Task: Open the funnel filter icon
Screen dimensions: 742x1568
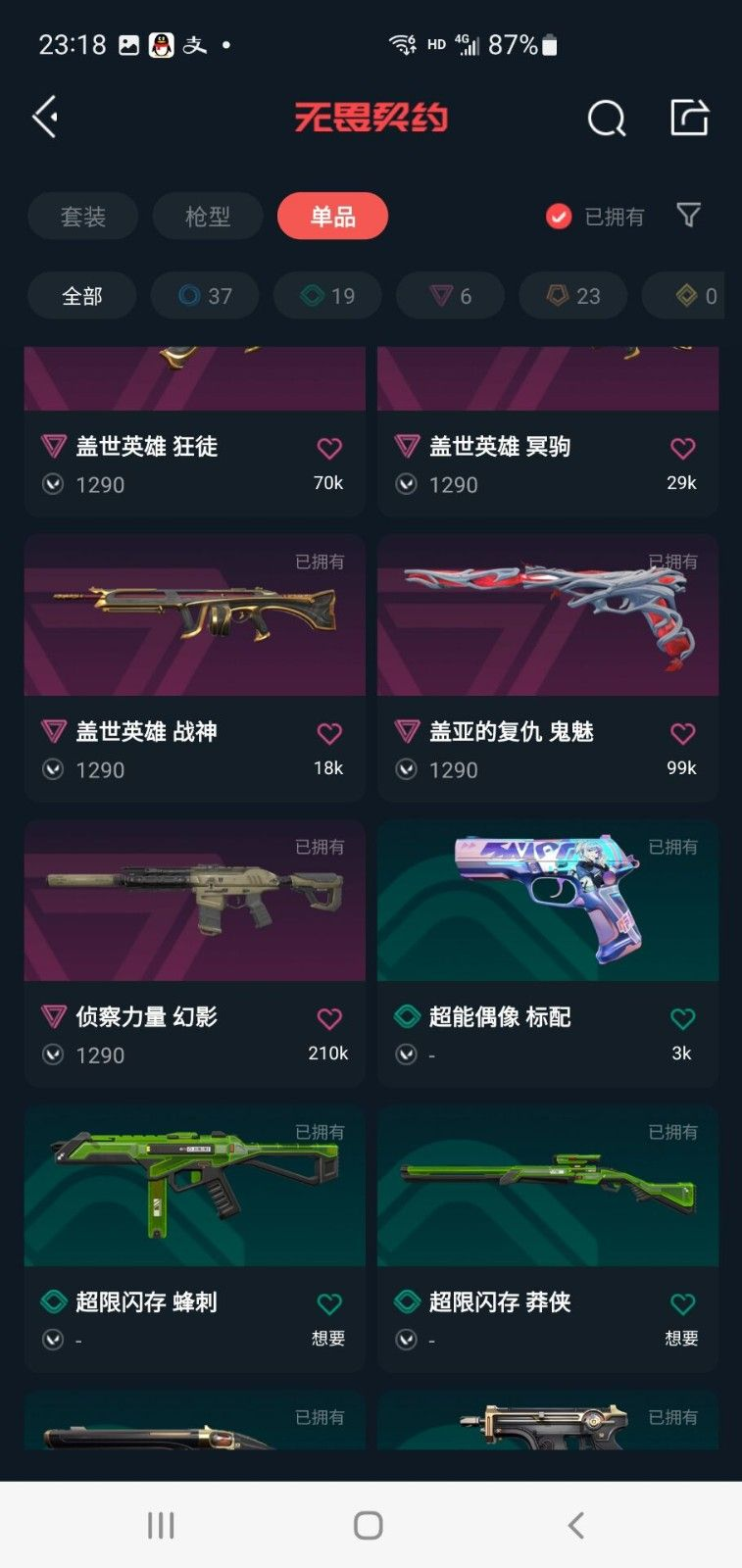Action: [689, 215]
